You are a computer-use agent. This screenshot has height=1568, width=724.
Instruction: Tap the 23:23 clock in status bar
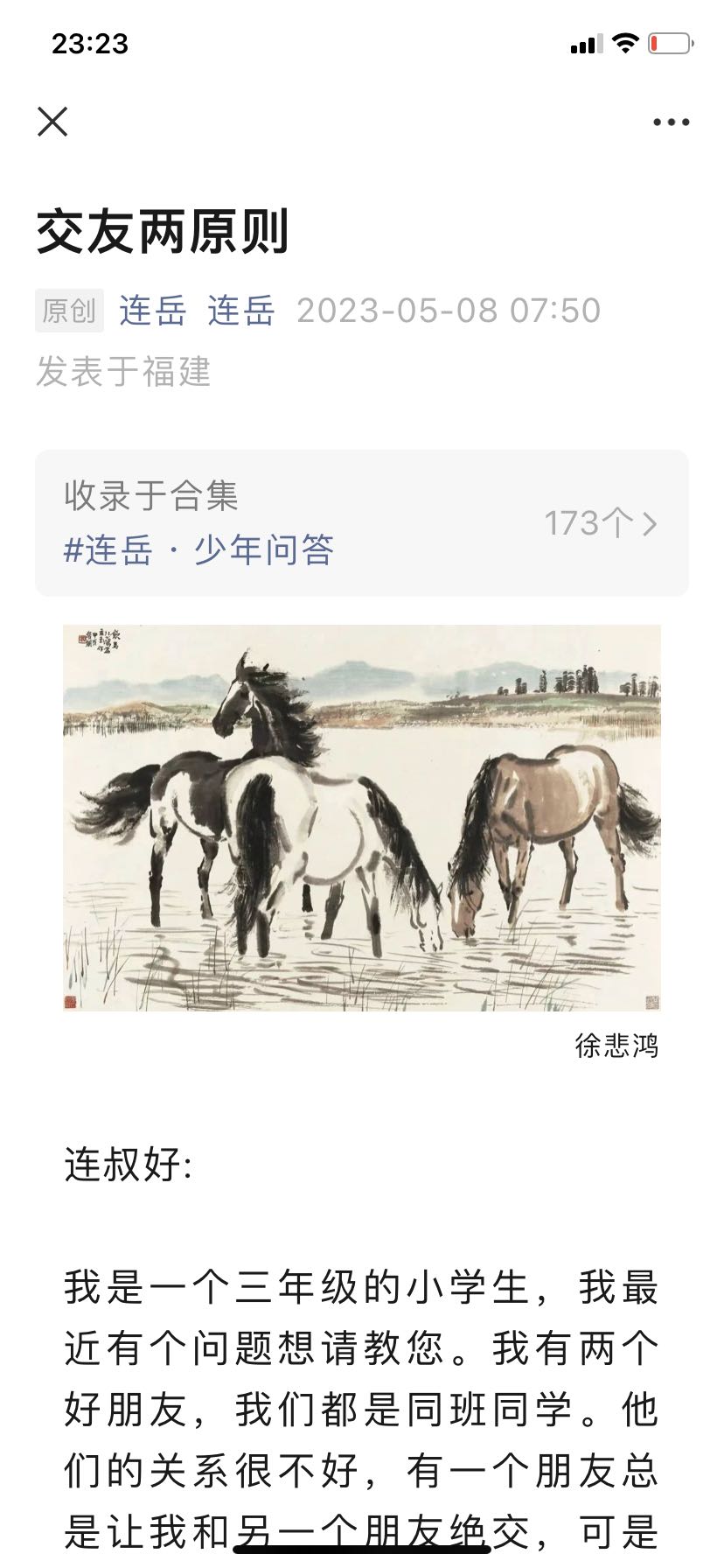(89, 43)
